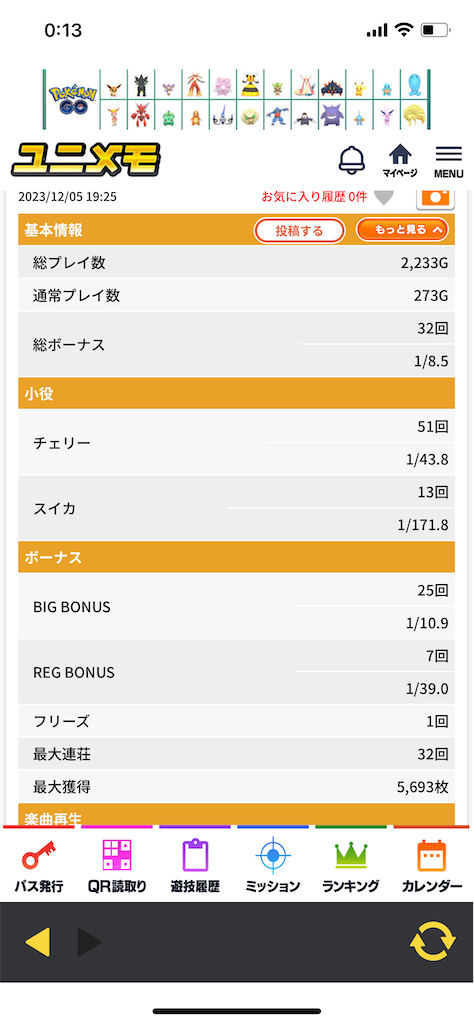Open the notifications bell
The image size is (474, 1024).
coord(352,159)
